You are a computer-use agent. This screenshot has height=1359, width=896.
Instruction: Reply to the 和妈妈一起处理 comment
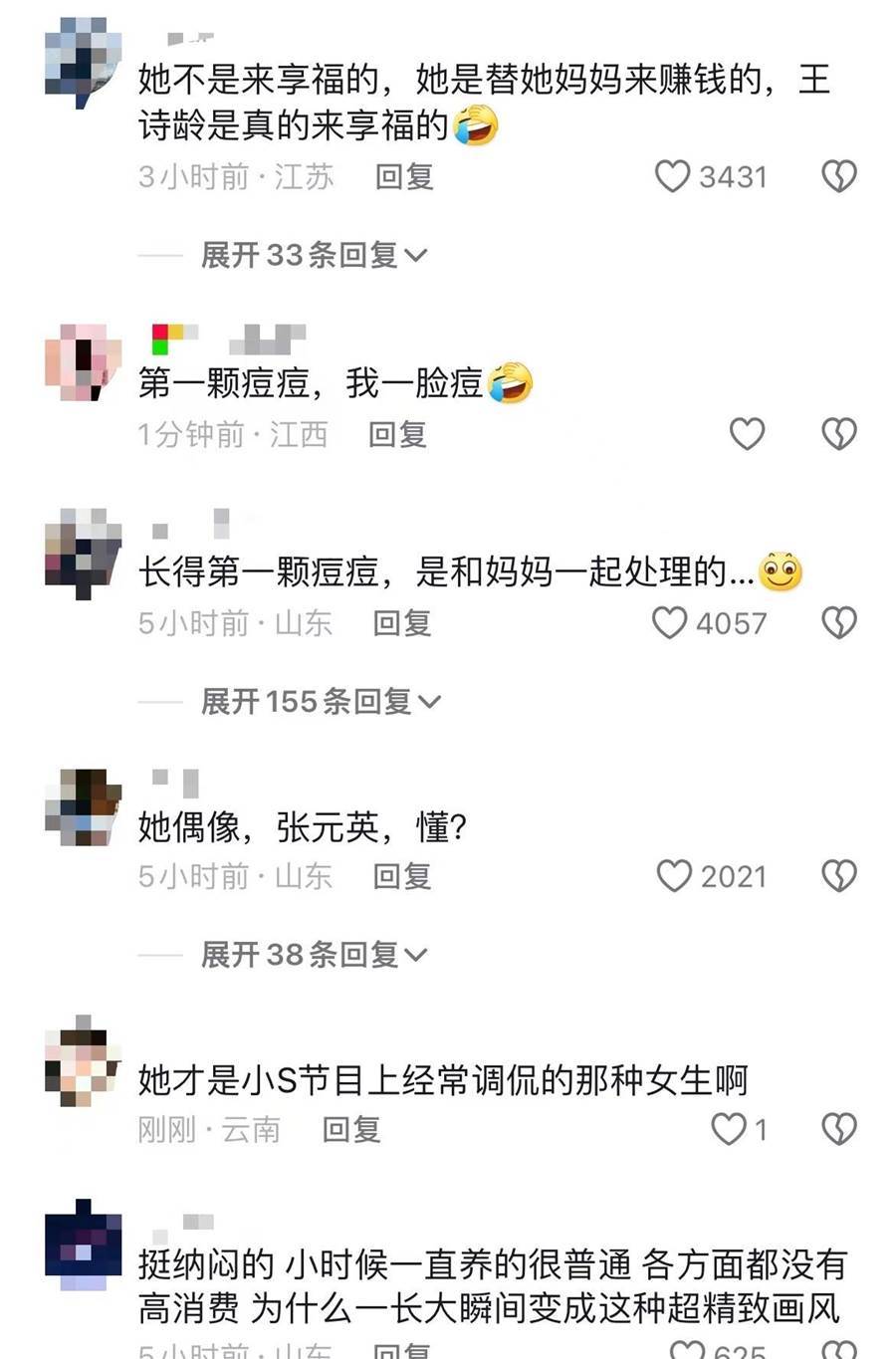[402, 623]
